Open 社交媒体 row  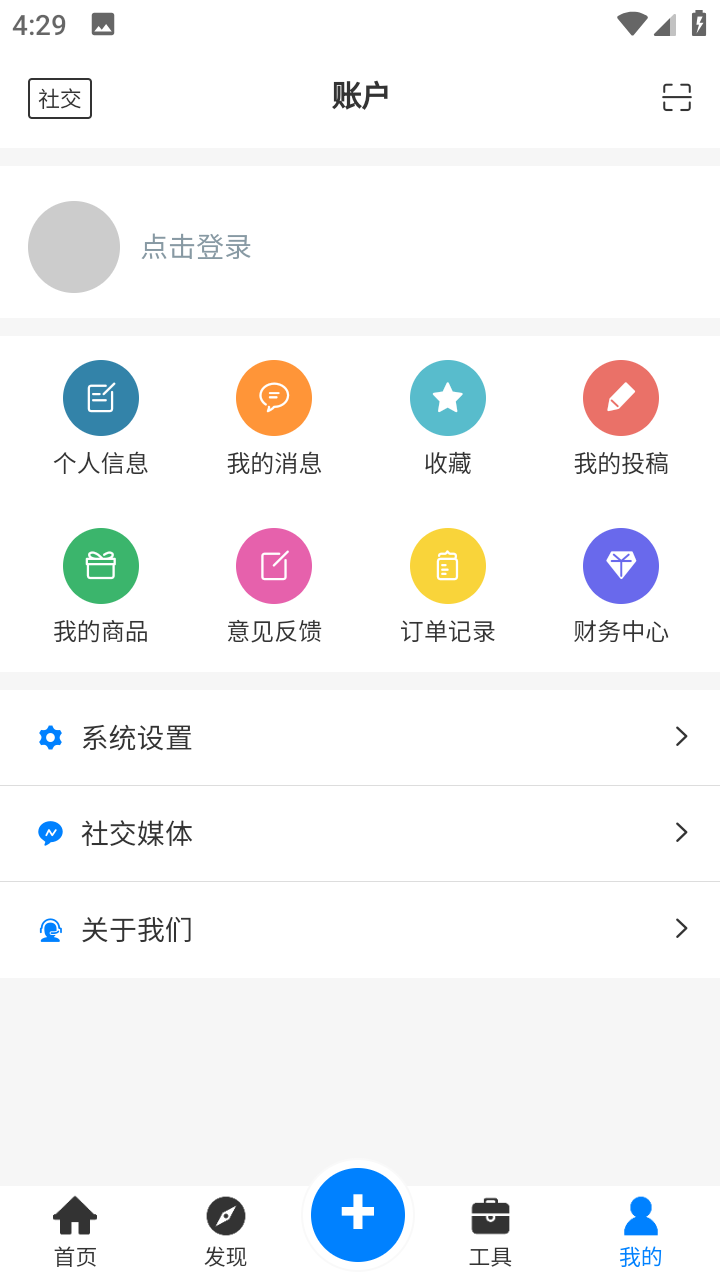point(360,833)
